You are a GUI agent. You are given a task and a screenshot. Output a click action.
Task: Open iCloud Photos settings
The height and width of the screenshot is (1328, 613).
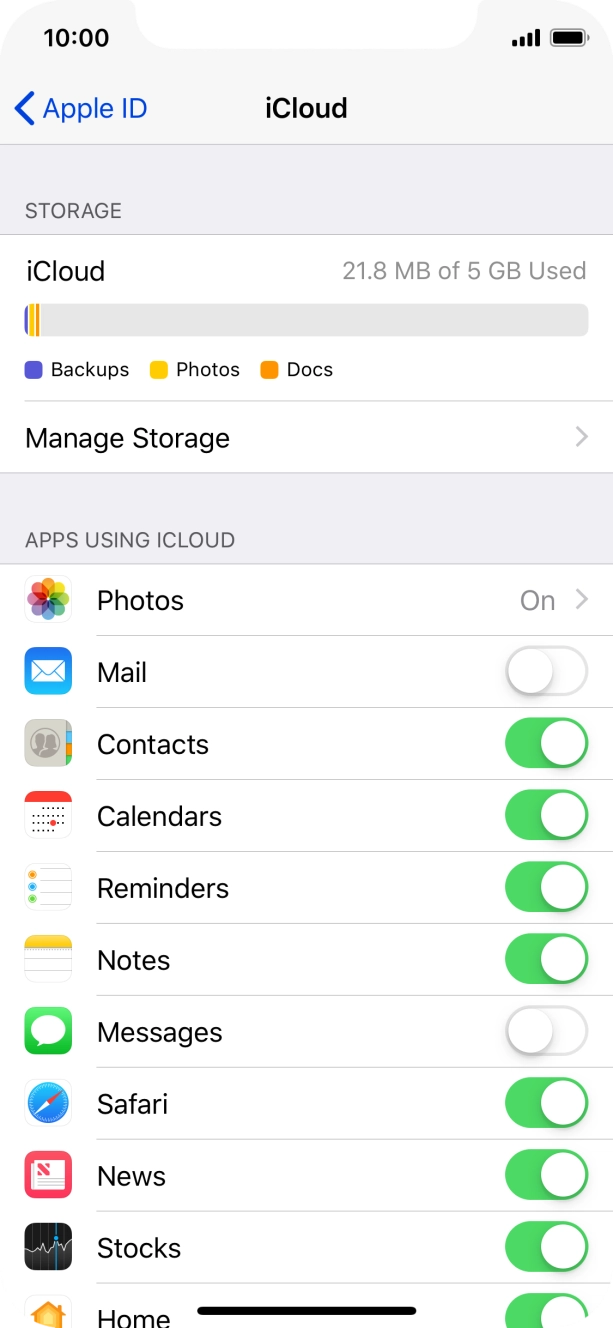click(306, 600)
